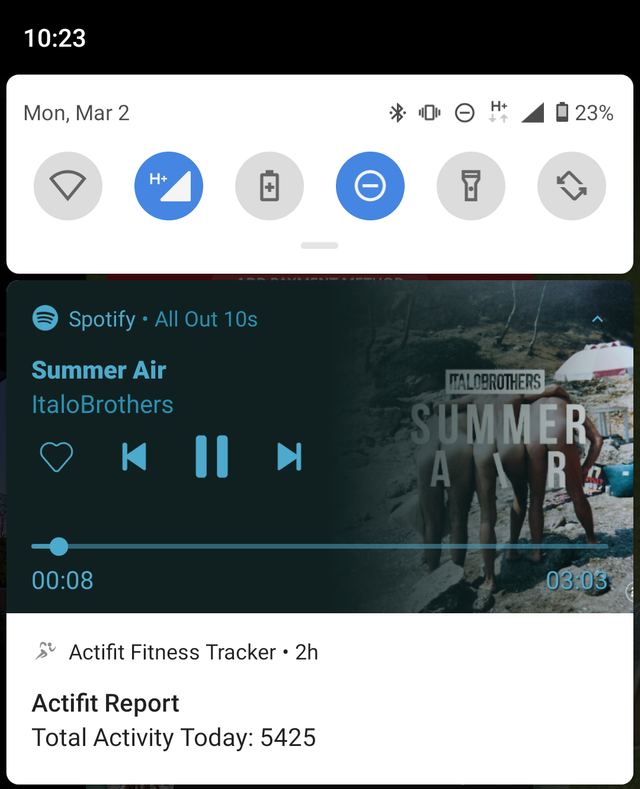This screenshot has width=640, height=789.
Task: Toggle the auto-rotate tile
Action: [x=571, y=186]
